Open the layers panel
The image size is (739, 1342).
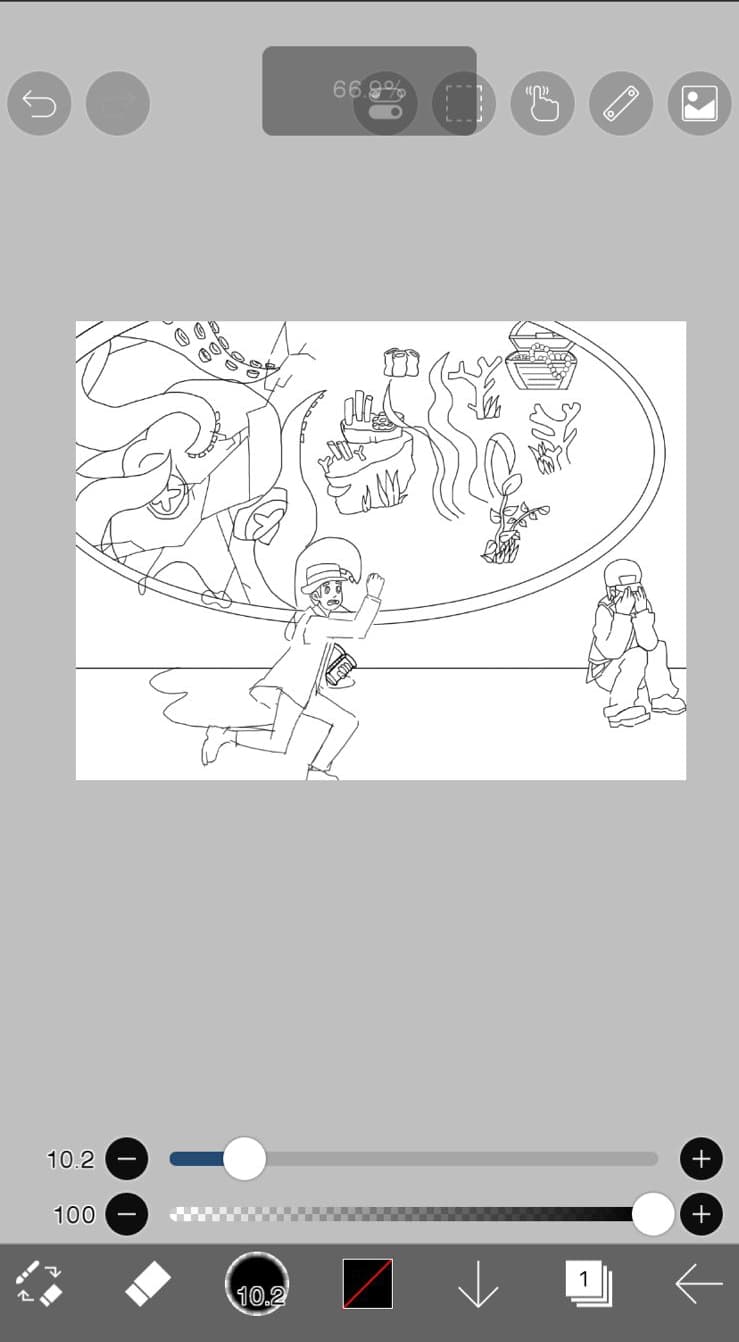(588, 1284)
